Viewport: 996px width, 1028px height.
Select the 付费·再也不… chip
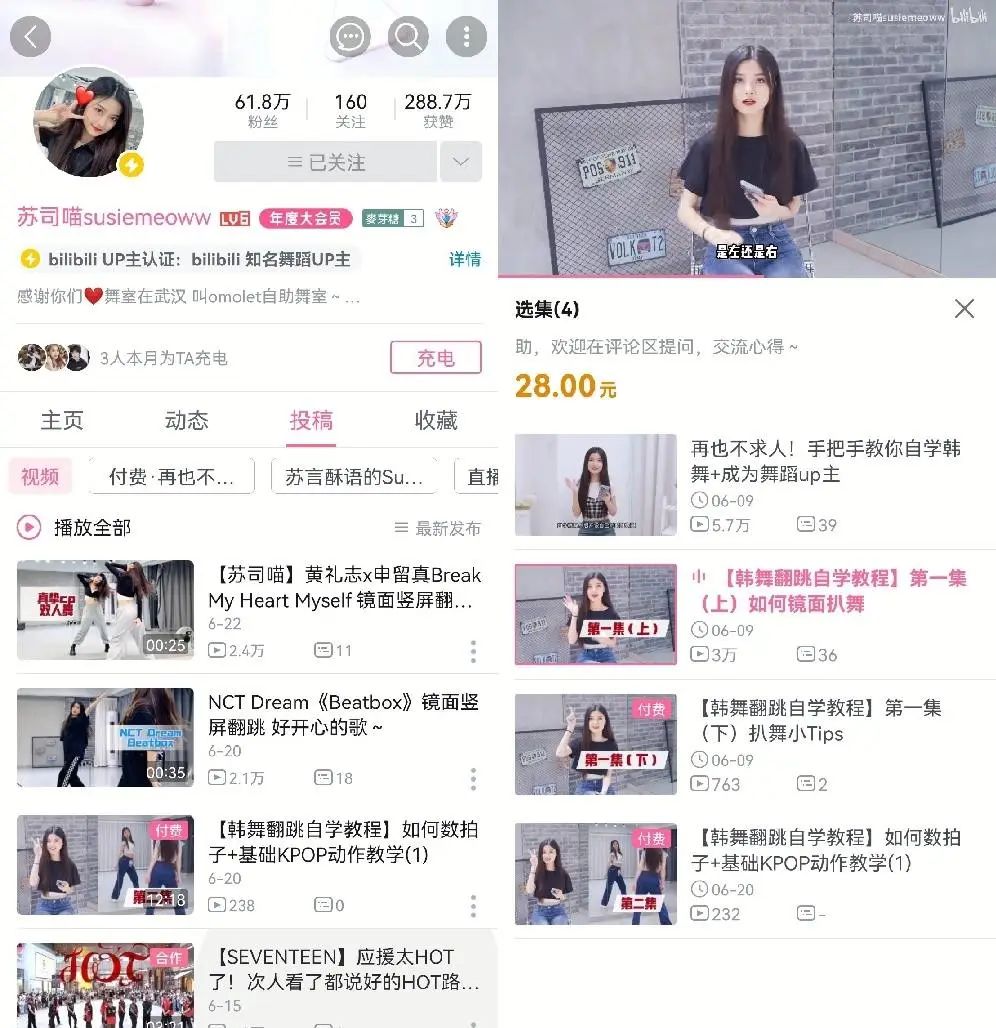pyautogui.click(x=171, y=477)
